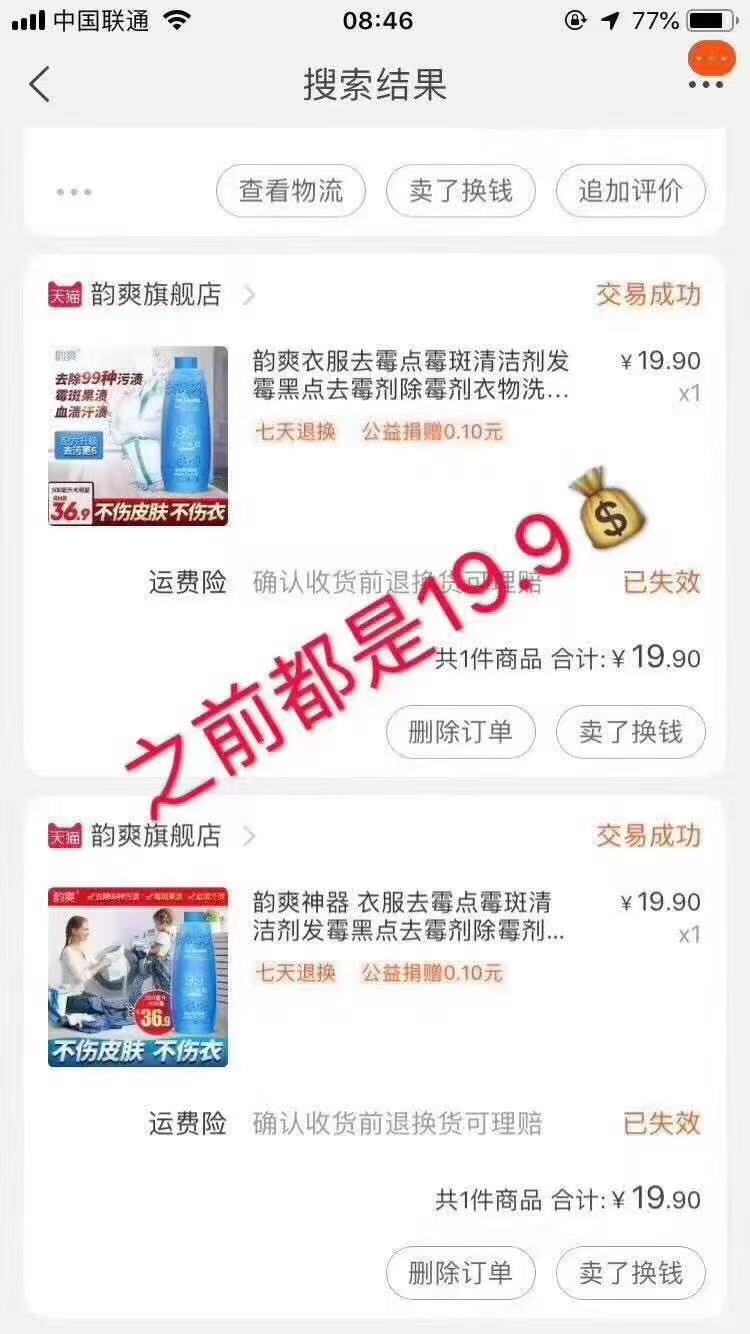Screen dimensions: 750x1334
Task: Open the 韵爽神器 衣服去霉点 order item
Action: point(410,917)
